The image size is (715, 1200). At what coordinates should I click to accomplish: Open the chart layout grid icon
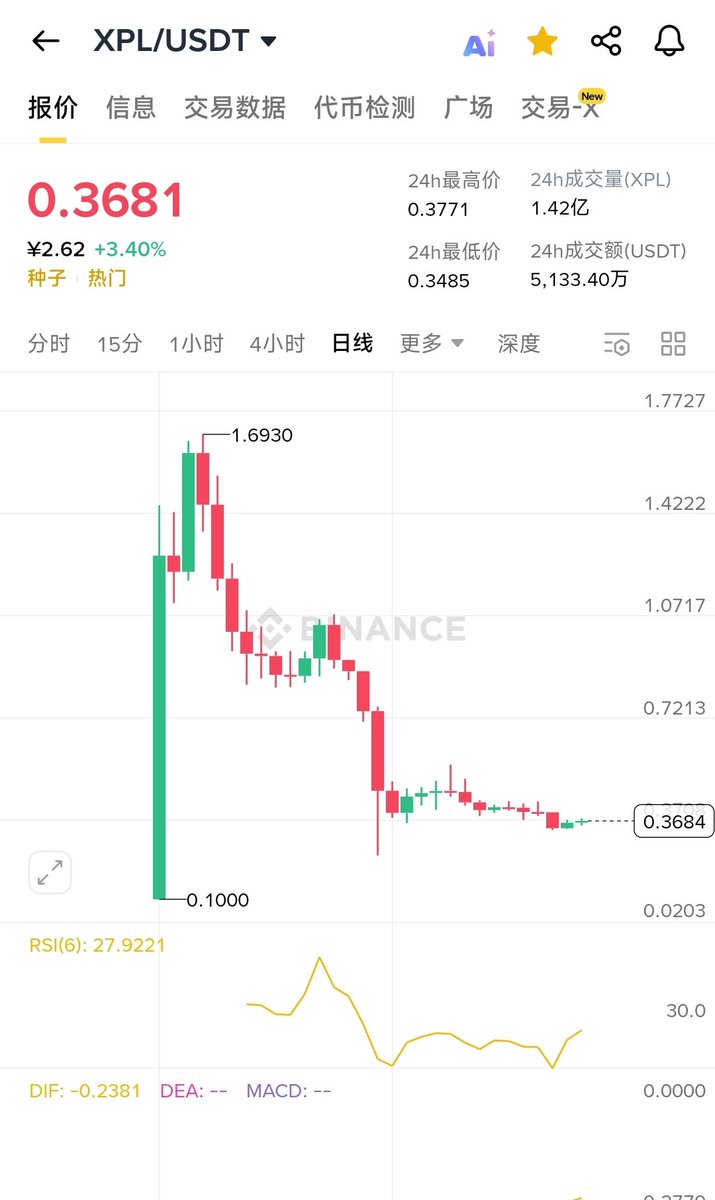point(674,344)
